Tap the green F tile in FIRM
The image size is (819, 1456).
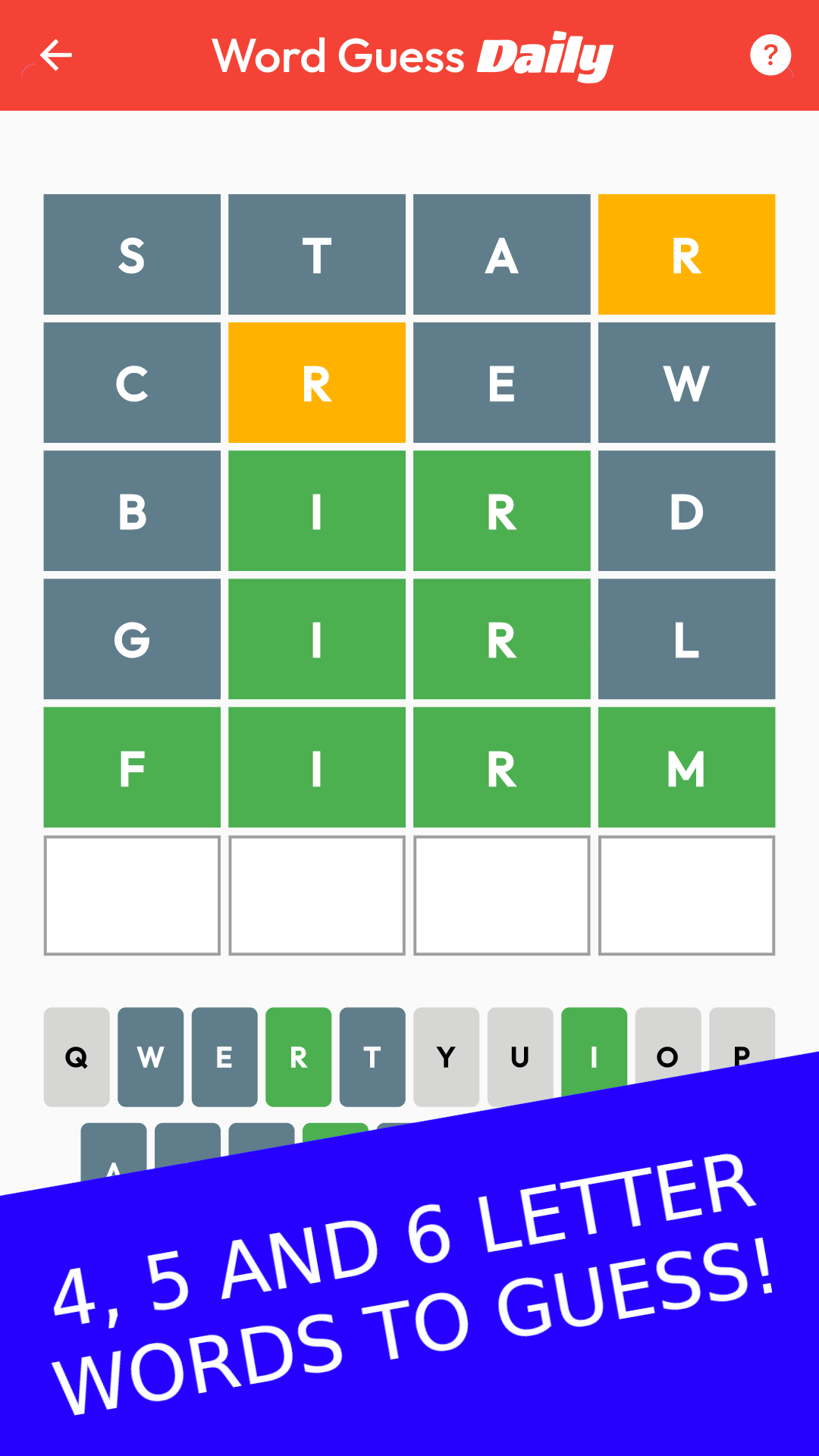pyautogui.click(x=132, y=767)
